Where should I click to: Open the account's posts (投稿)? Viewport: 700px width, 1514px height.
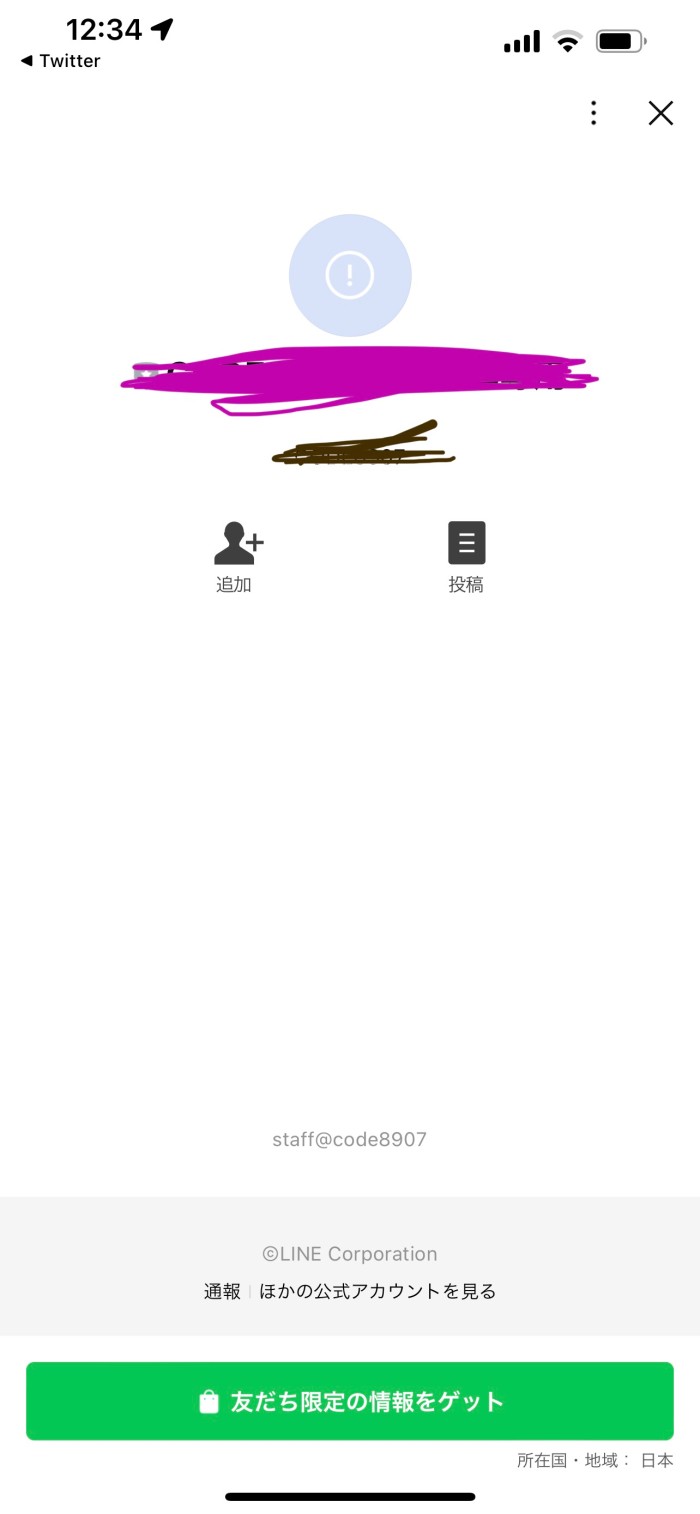(466, 557)
